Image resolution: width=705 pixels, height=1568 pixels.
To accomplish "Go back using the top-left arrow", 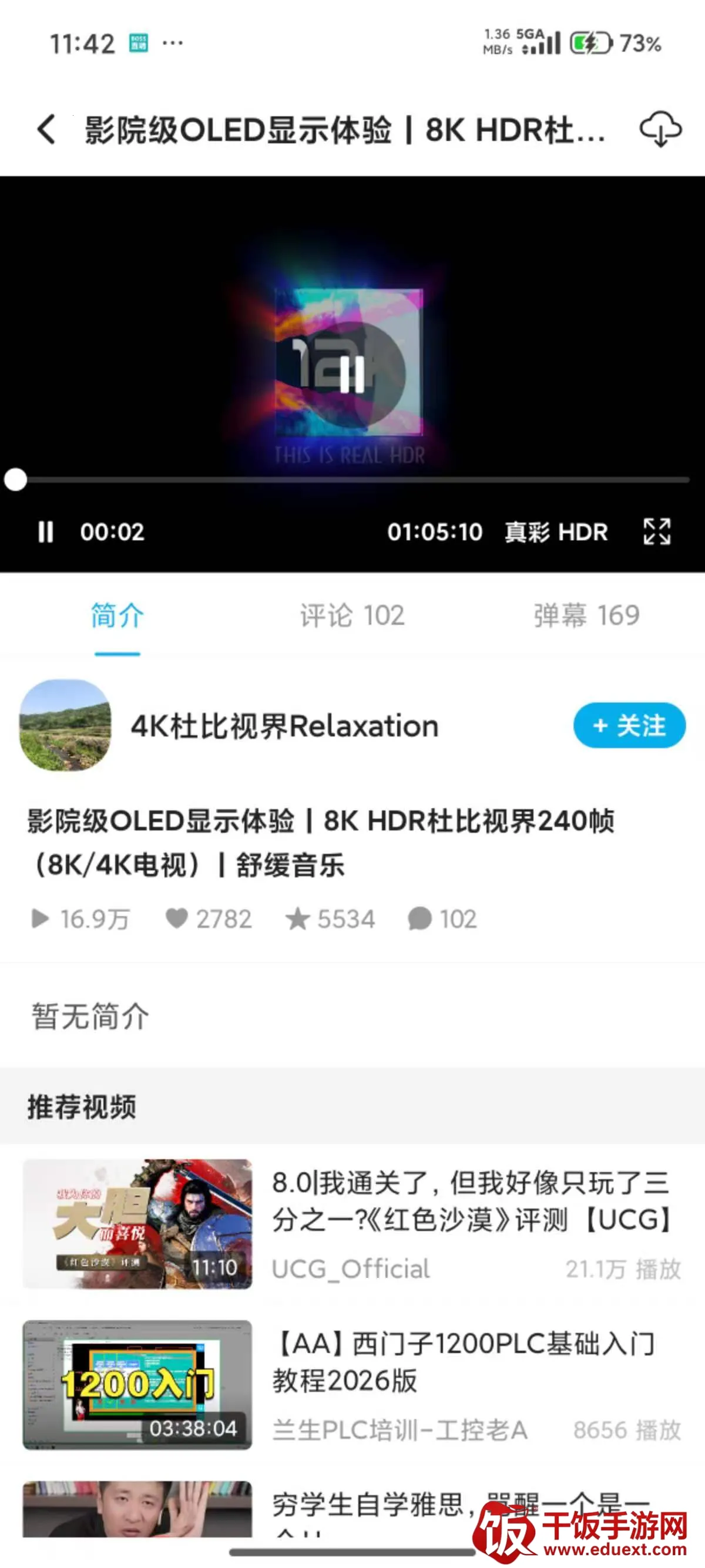I will (46, 130).
